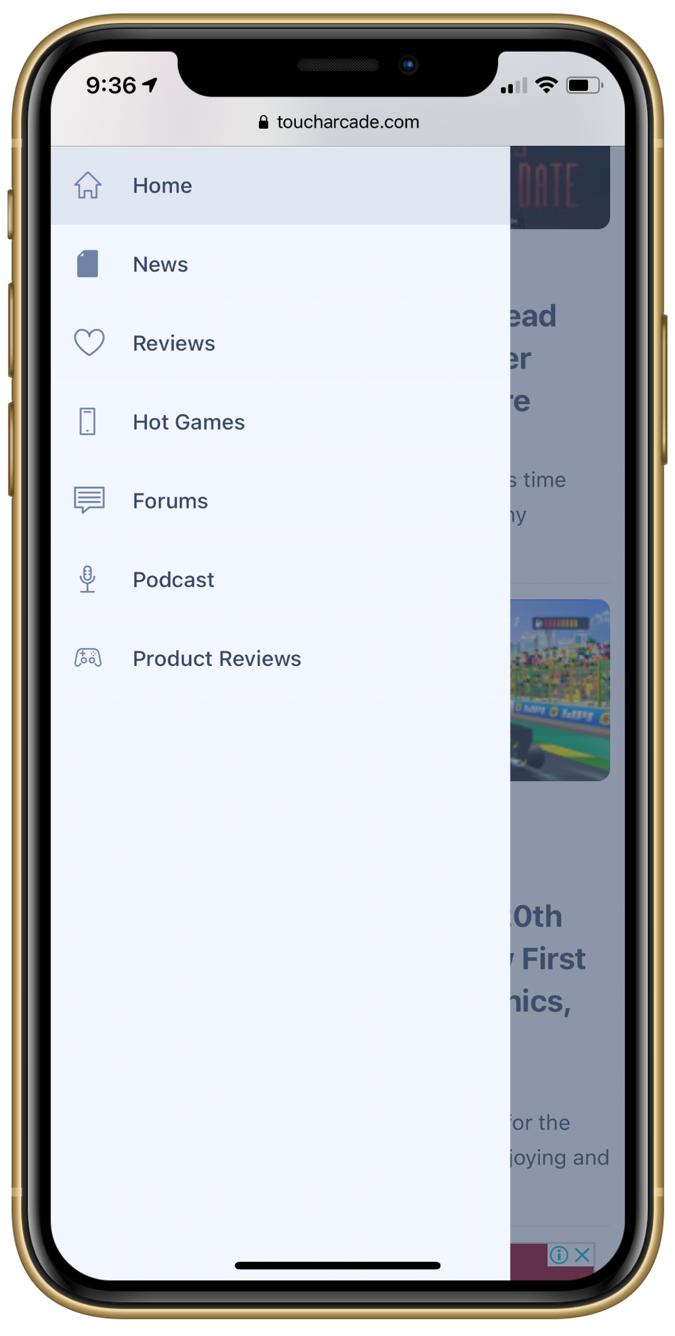
Task: Open Hot Games
Action: click(188, 422)
